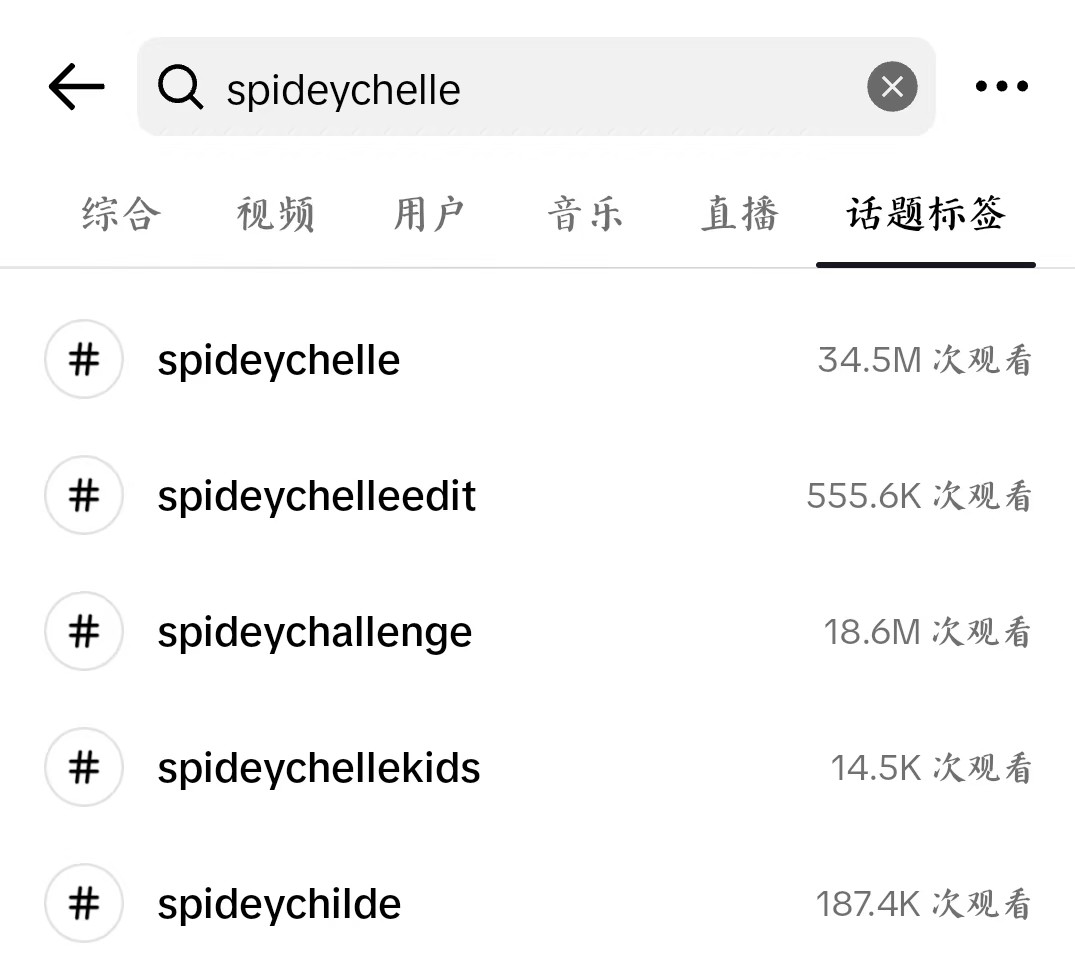Switch to the 音乐 tab

(x=585, y=214)
